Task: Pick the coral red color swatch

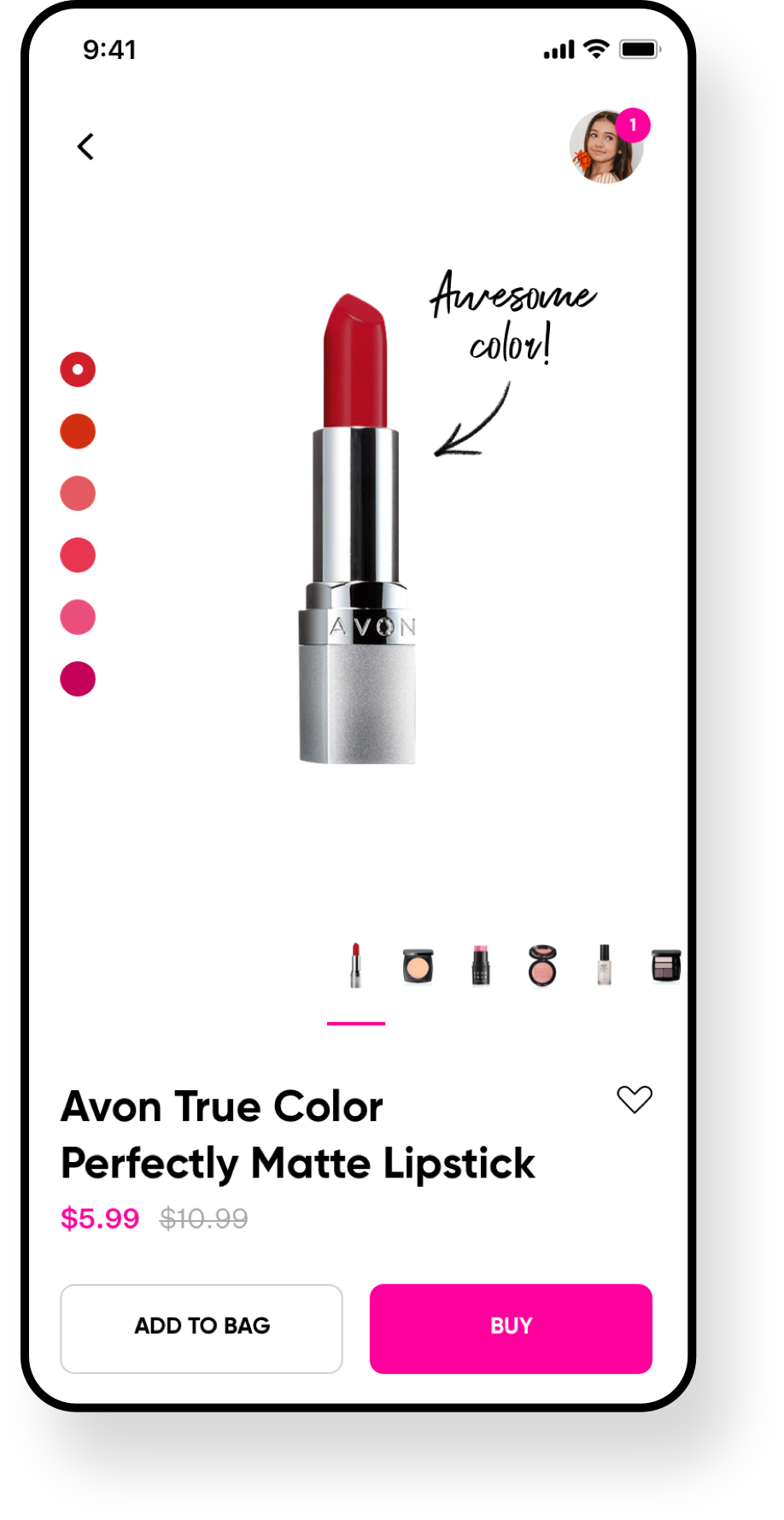Action: coord(78,555)
